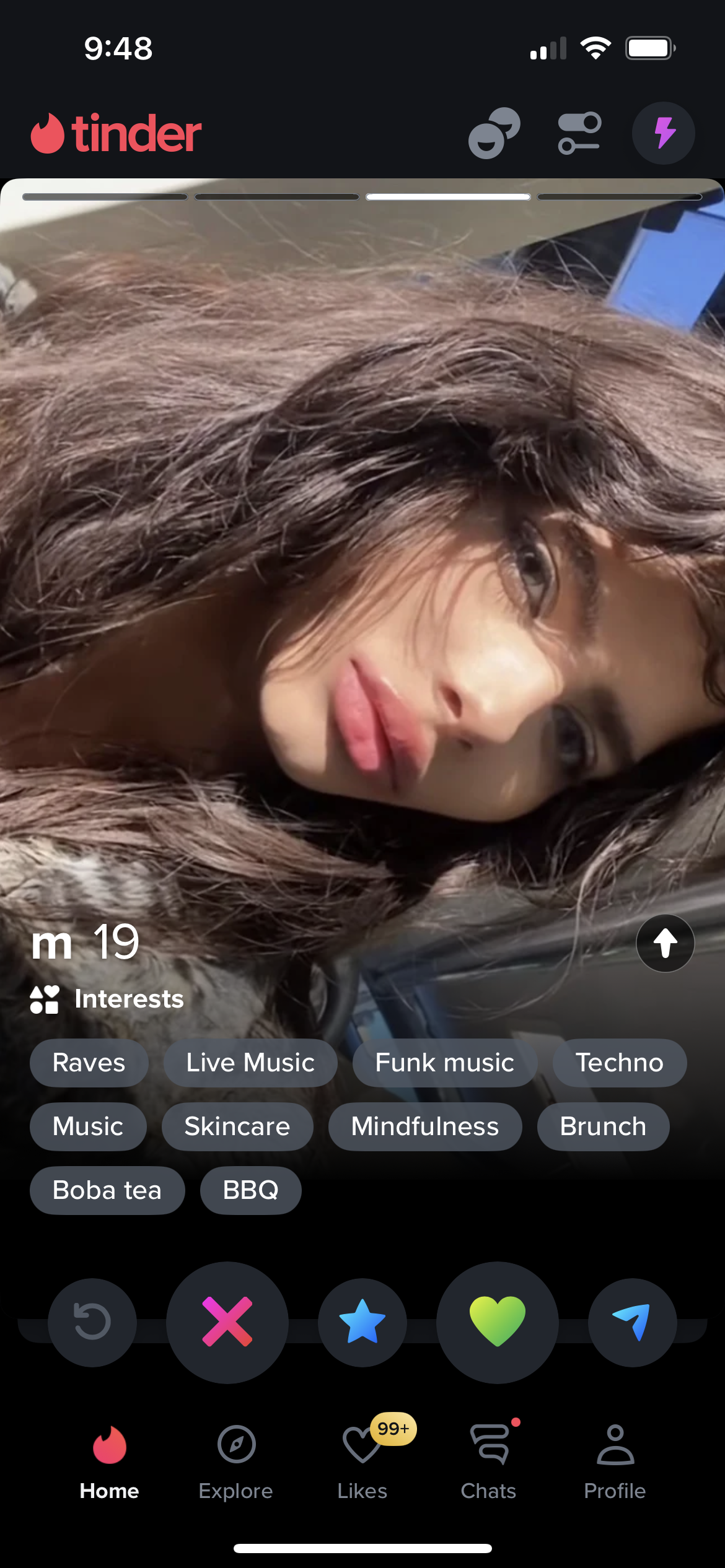Expand profile details with up arrow
The image size is (725, 1568).
click(665, 943)
